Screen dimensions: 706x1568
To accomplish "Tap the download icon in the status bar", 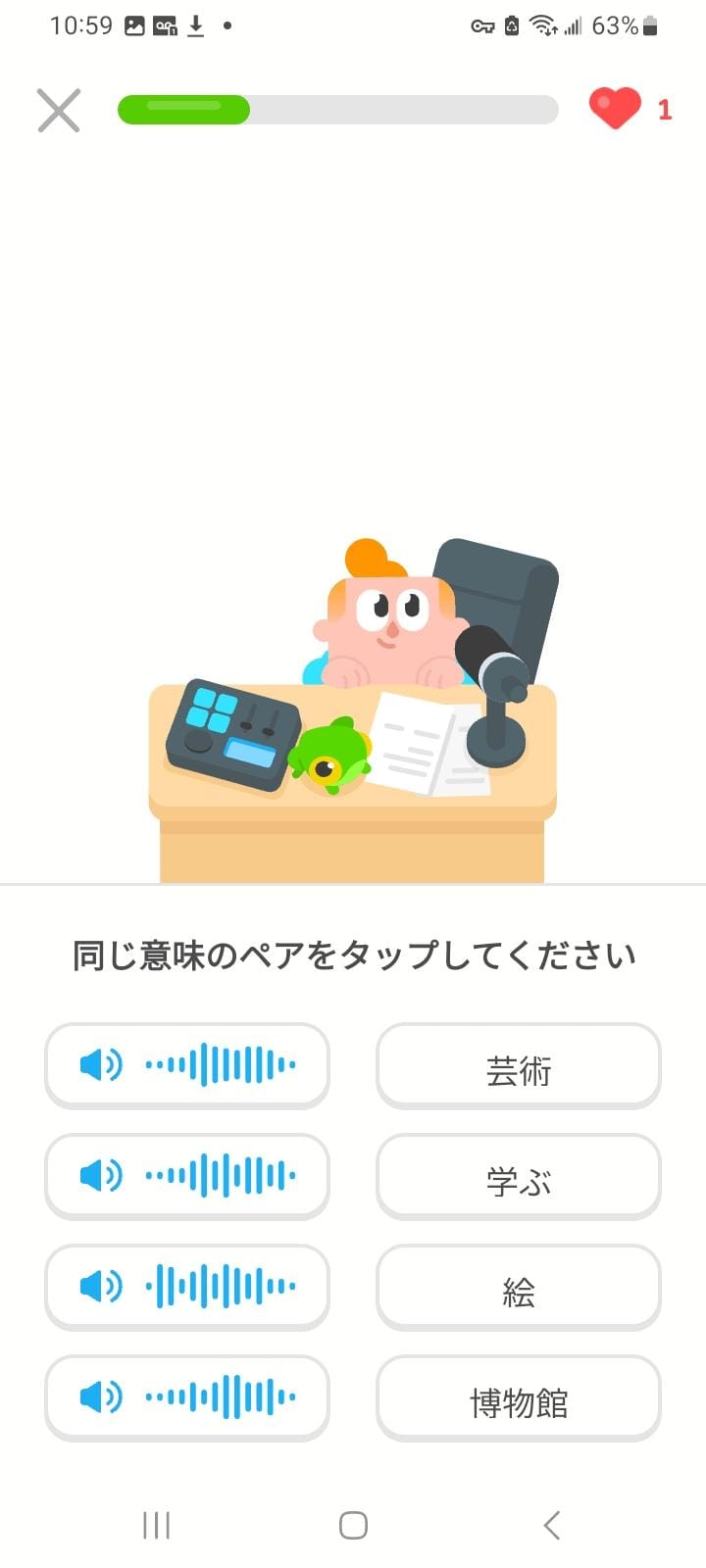I will pyautogui.click(x=194, y=26).
